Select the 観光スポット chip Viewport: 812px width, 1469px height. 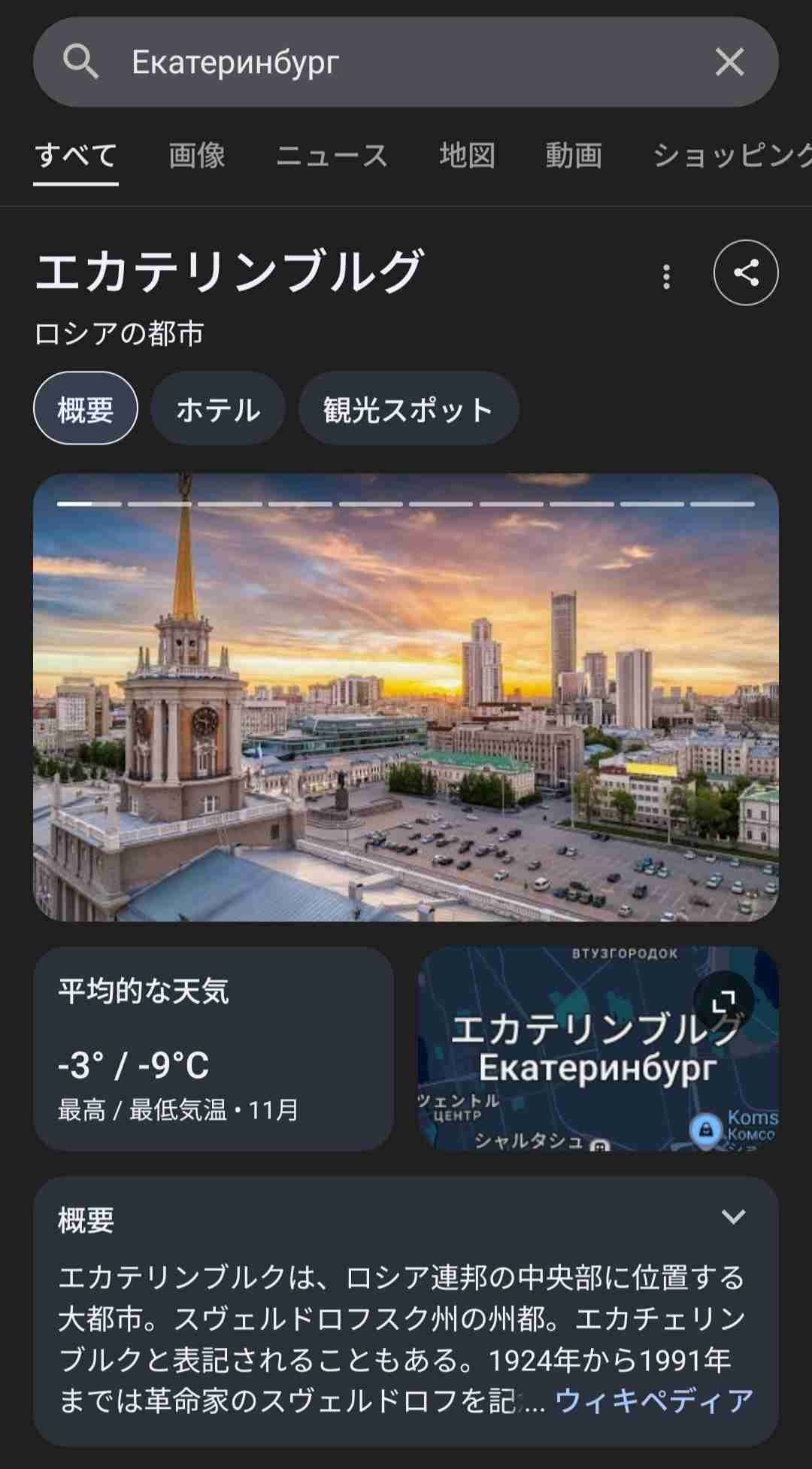point(408,409)
